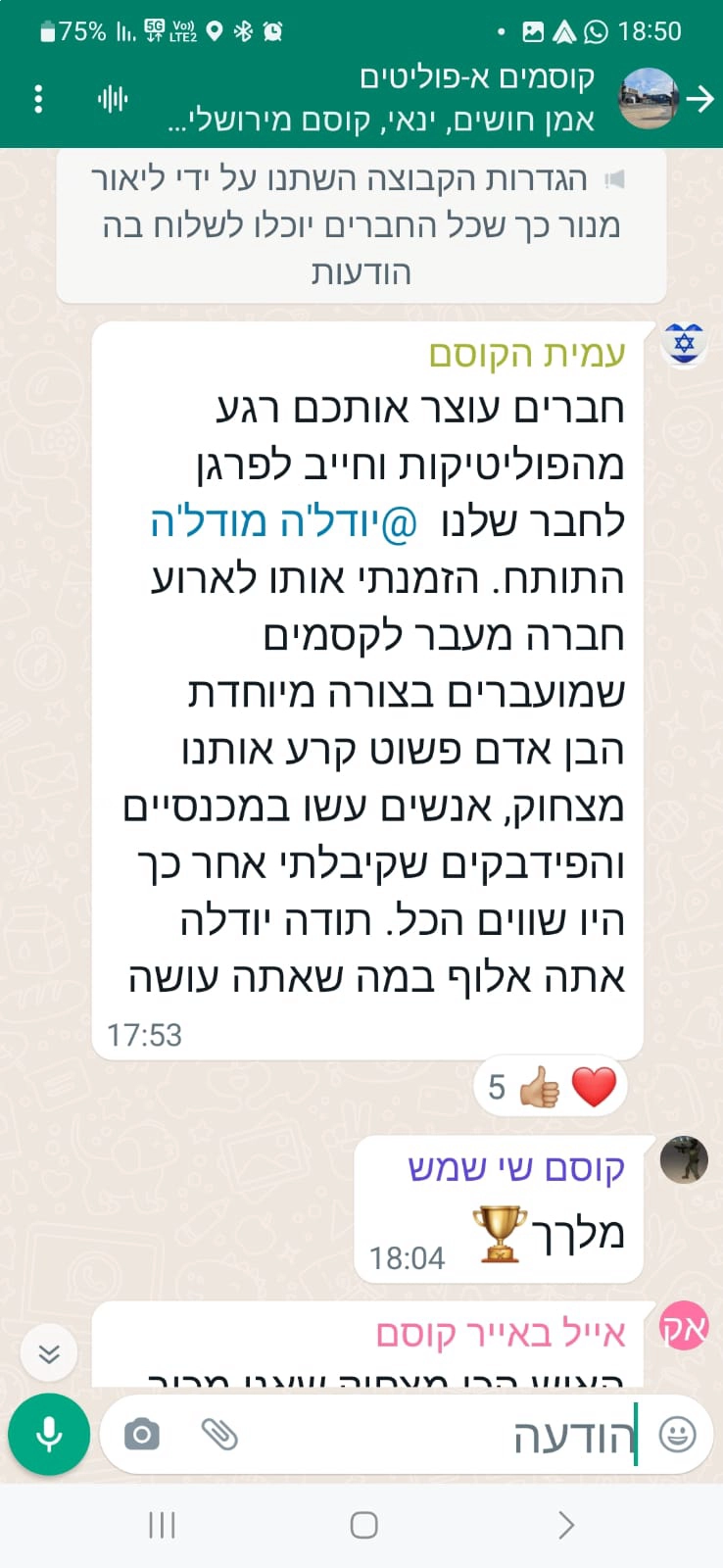Tap the back arrow next to the group avatar
Viewport: 723px width, 1568px height.
[701, 98]
